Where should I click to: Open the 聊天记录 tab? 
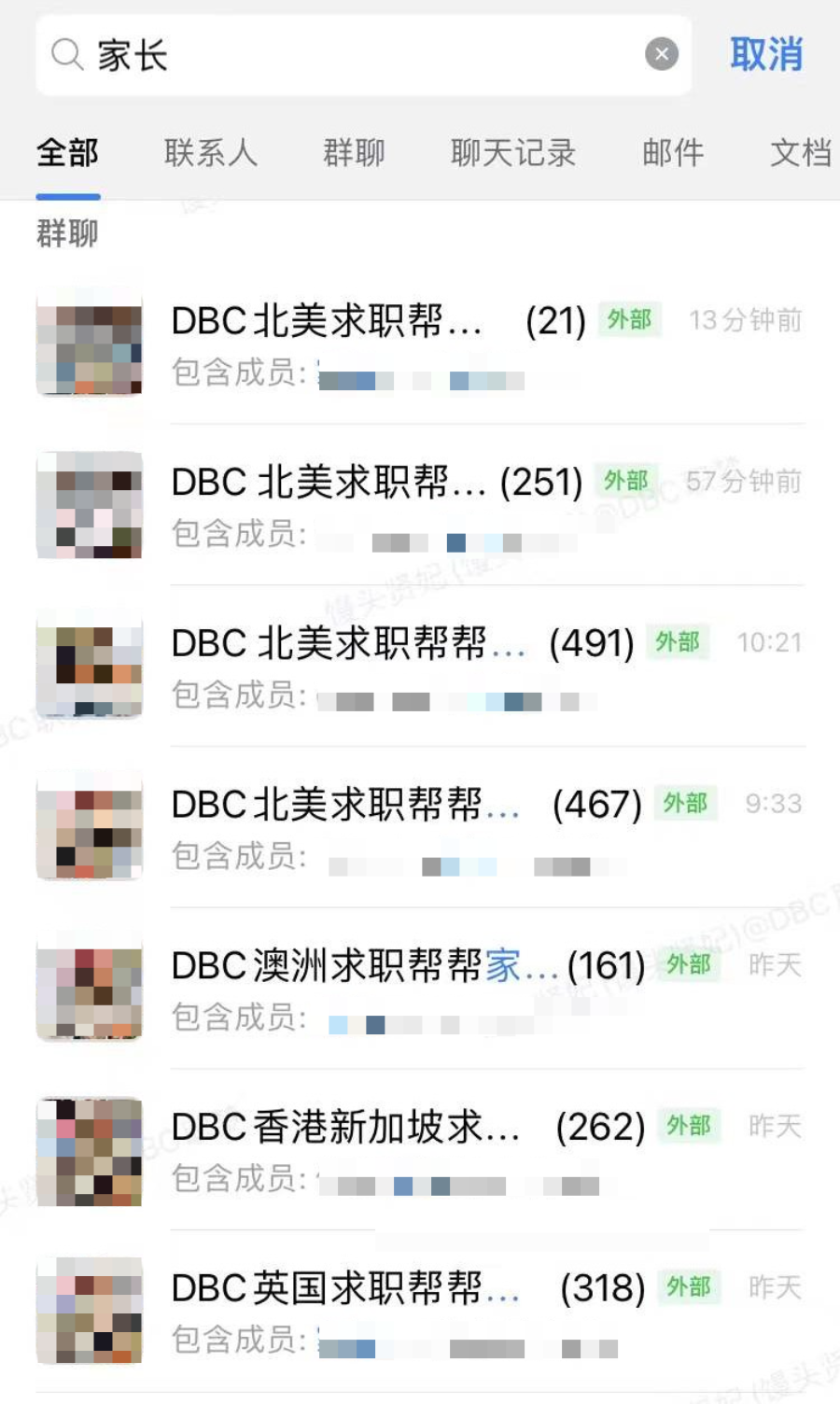click(513, 152)
